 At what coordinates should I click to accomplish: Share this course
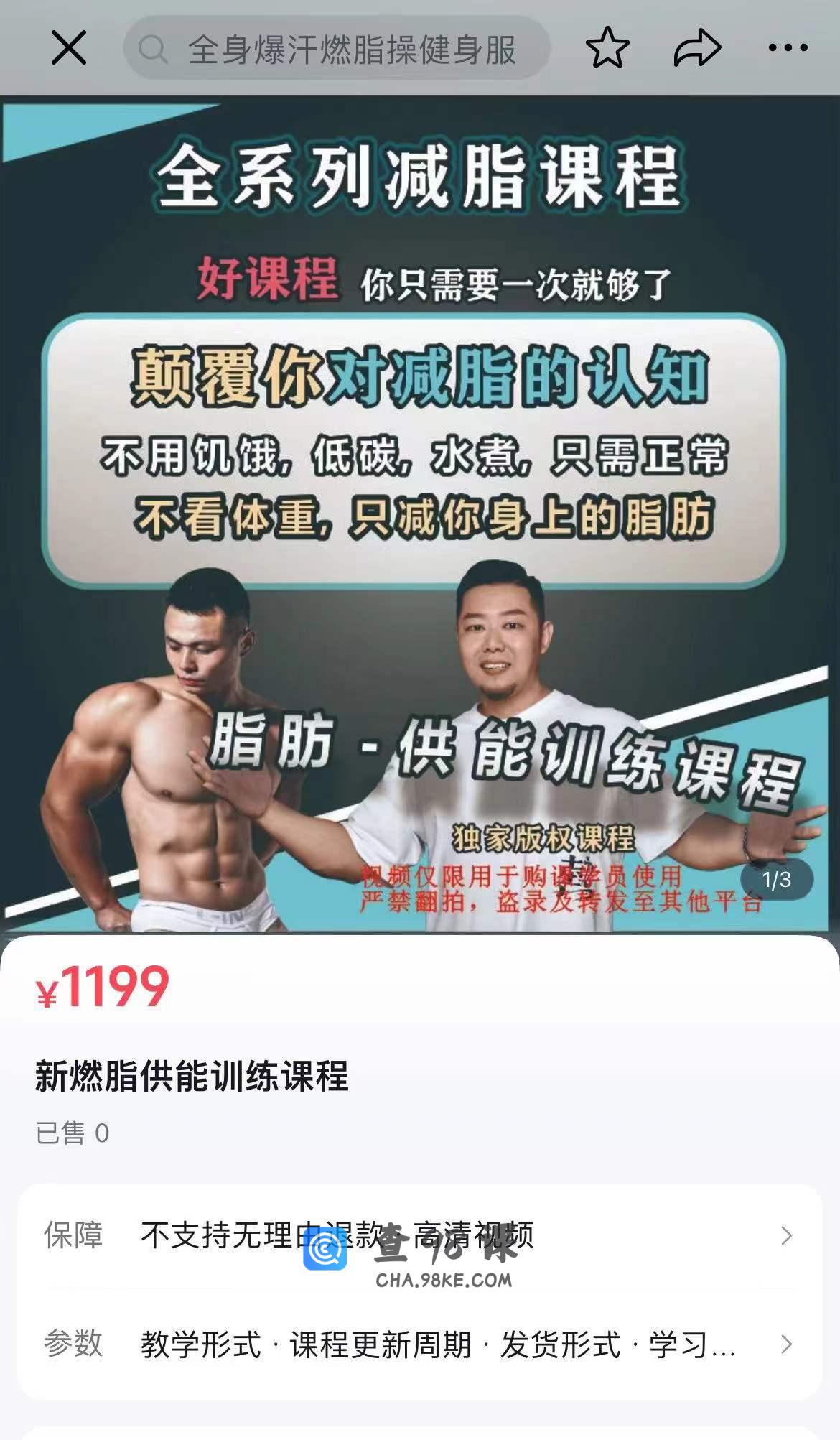coord(696,48)
